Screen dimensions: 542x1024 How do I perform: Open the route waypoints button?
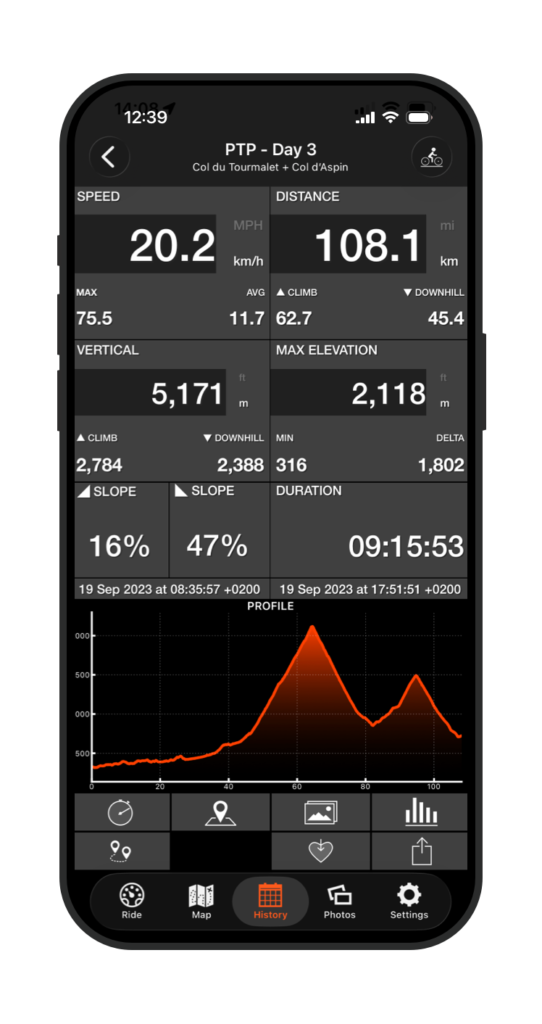(121, 851)
